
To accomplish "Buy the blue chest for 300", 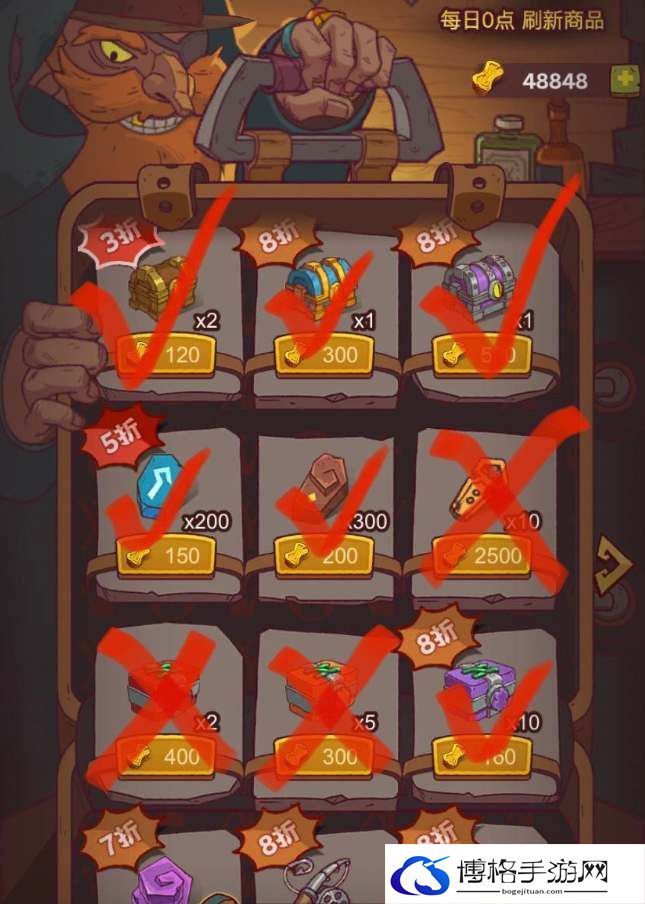I will click(x=323, y=355).
